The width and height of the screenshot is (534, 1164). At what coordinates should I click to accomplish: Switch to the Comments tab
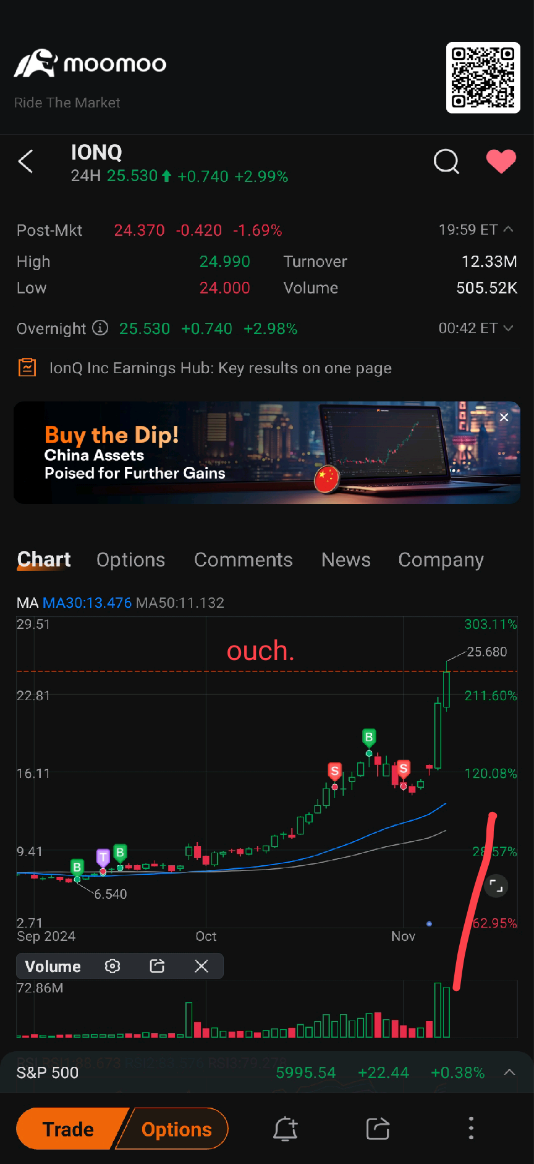pyautogui.click(x=243, y=560)
